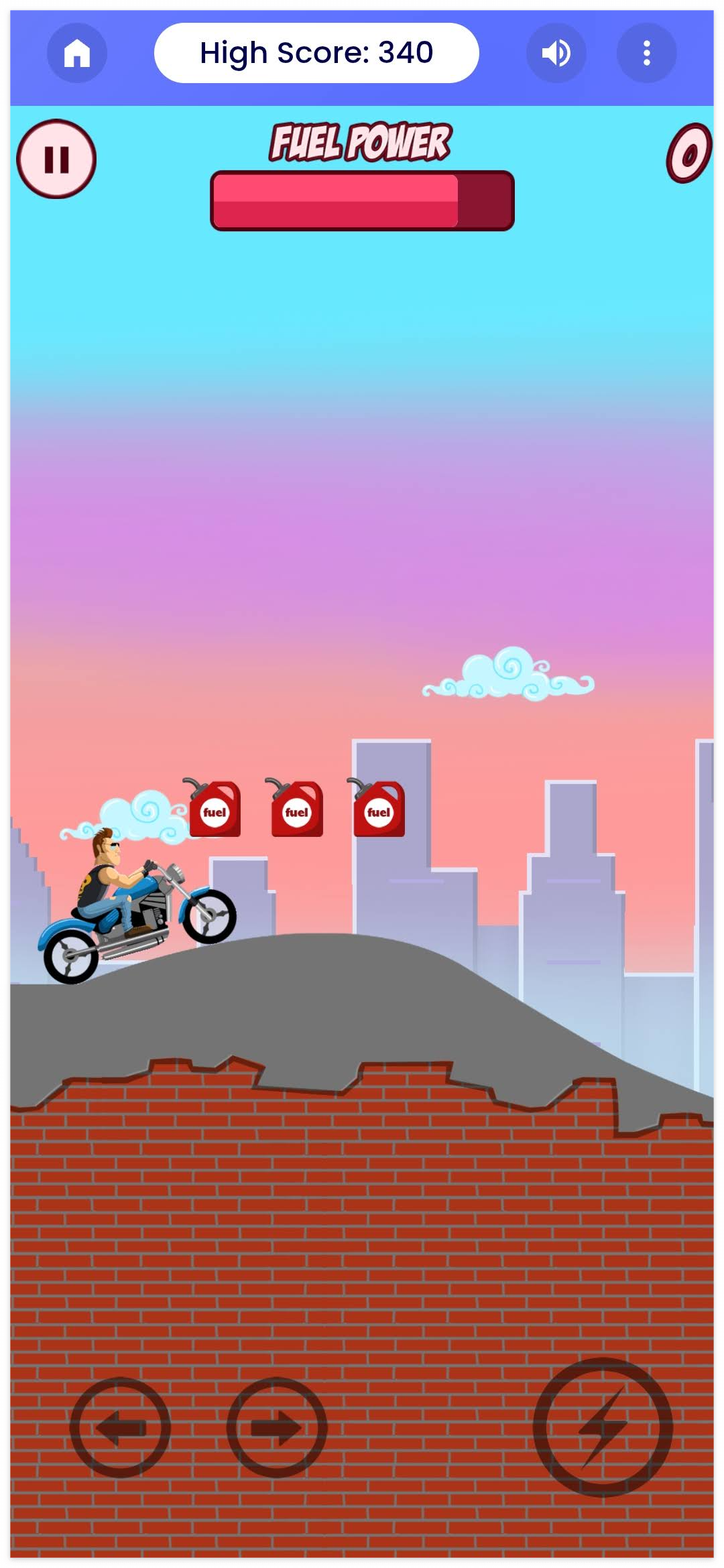Tap the High Score: 340 pill
724x1568 pixels.
316,52
